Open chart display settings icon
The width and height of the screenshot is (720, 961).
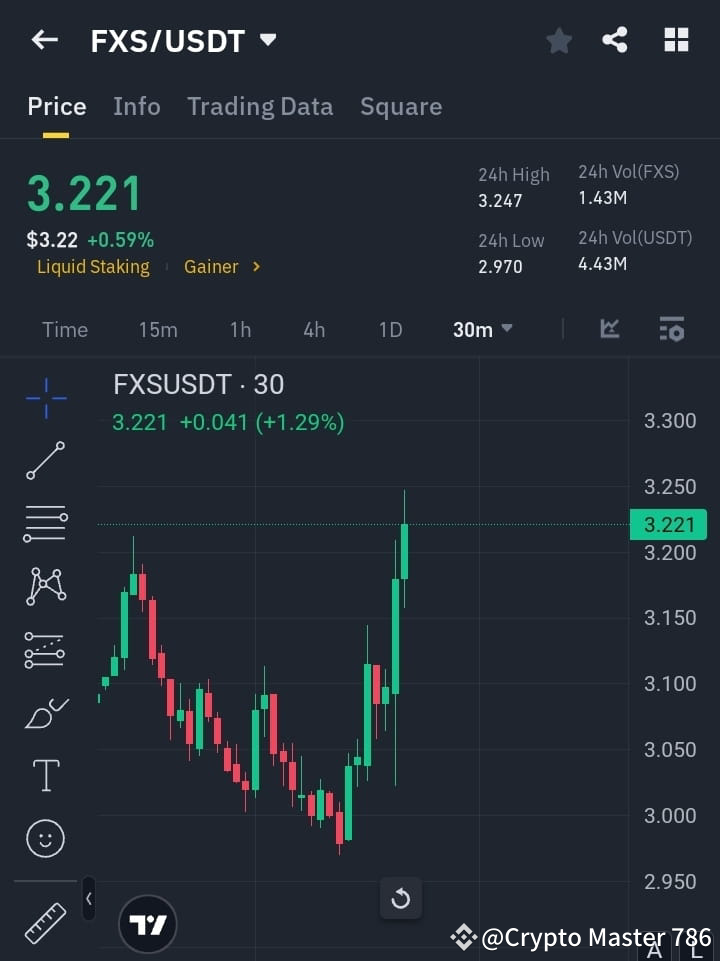coord(671,328)
